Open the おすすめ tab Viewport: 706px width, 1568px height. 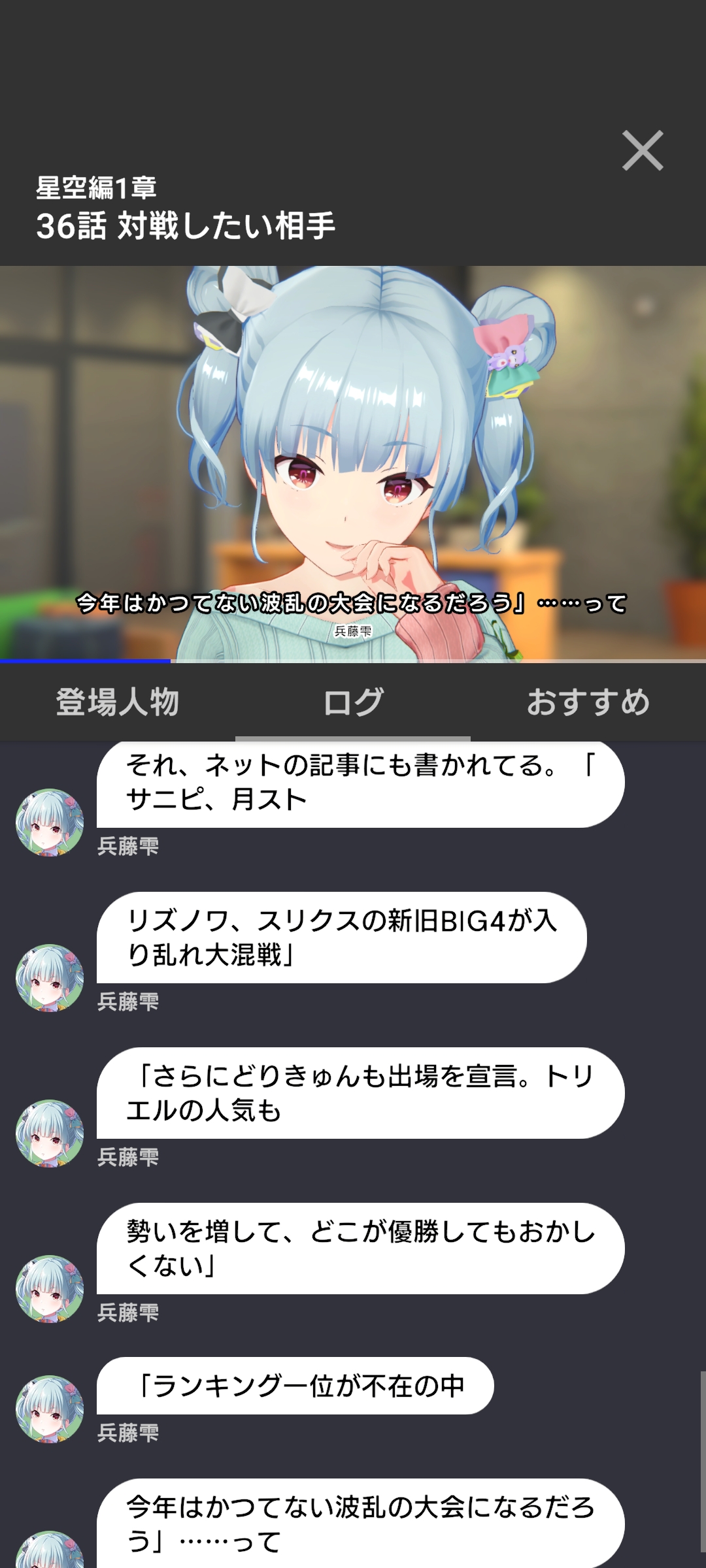588,703
